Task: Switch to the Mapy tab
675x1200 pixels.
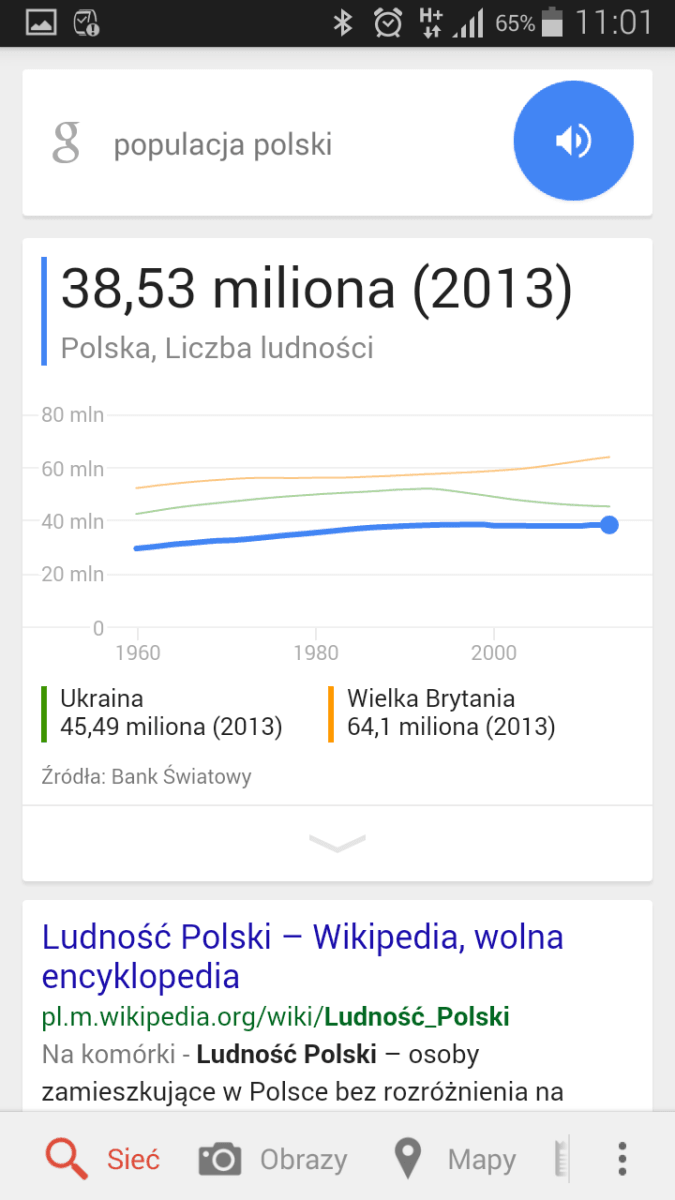Action: (x=455, y=1159)
